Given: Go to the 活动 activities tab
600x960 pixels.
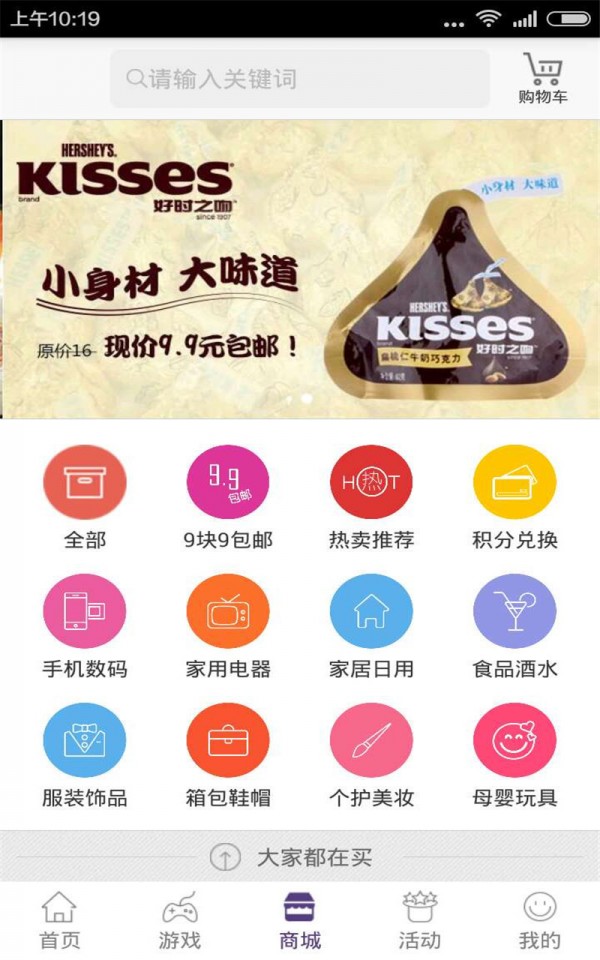Looking at the screenshot, I should [419, 920].
